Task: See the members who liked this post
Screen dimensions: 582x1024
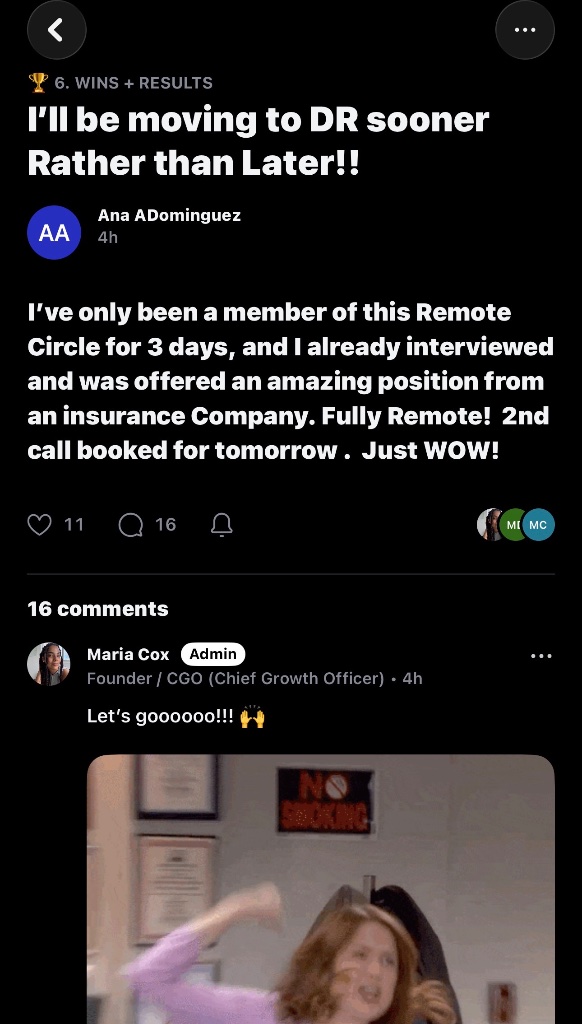Action: 516,524
